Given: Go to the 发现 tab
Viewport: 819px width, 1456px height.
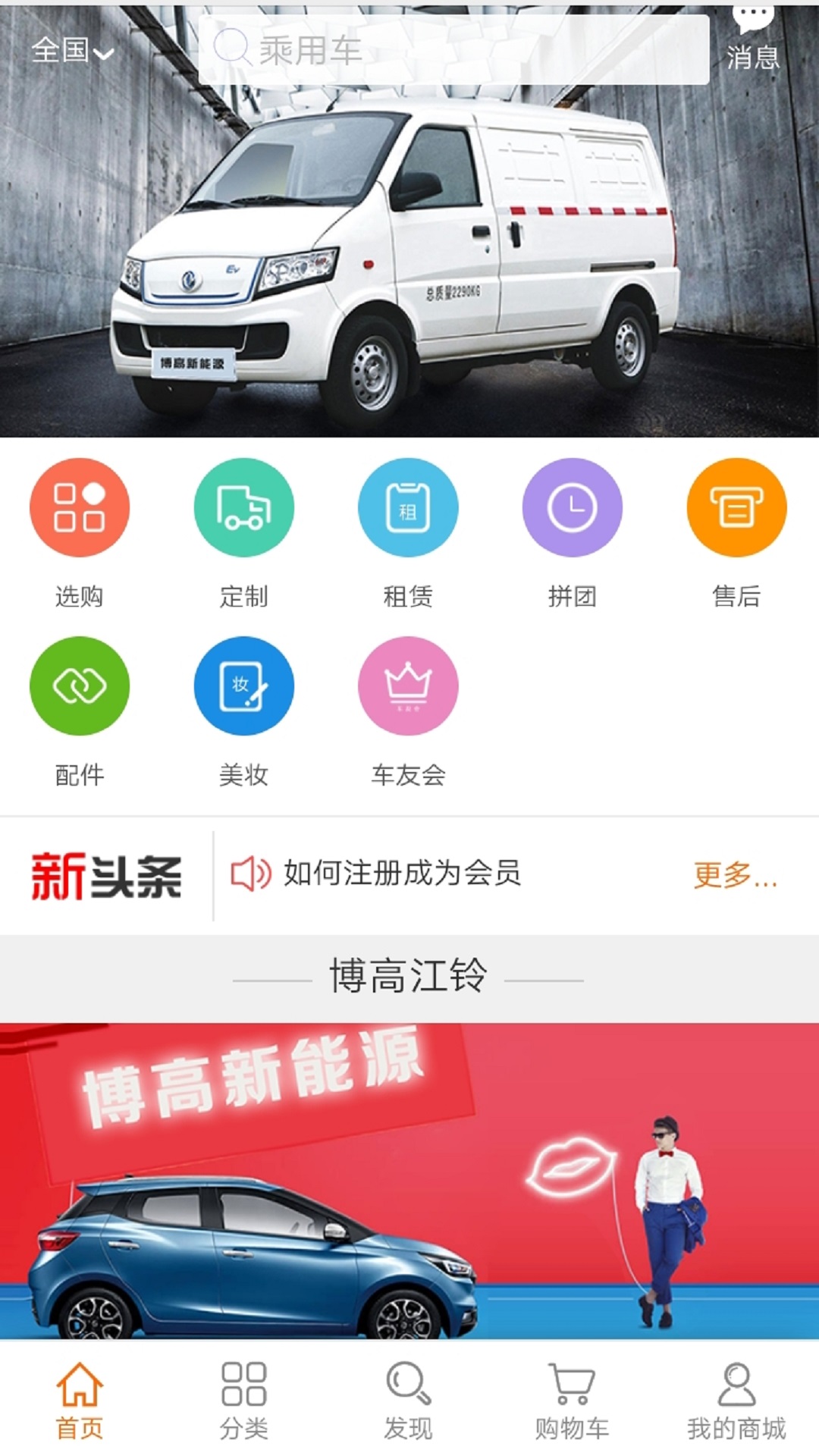Looking at the screenshot, I should [408, 1401].
